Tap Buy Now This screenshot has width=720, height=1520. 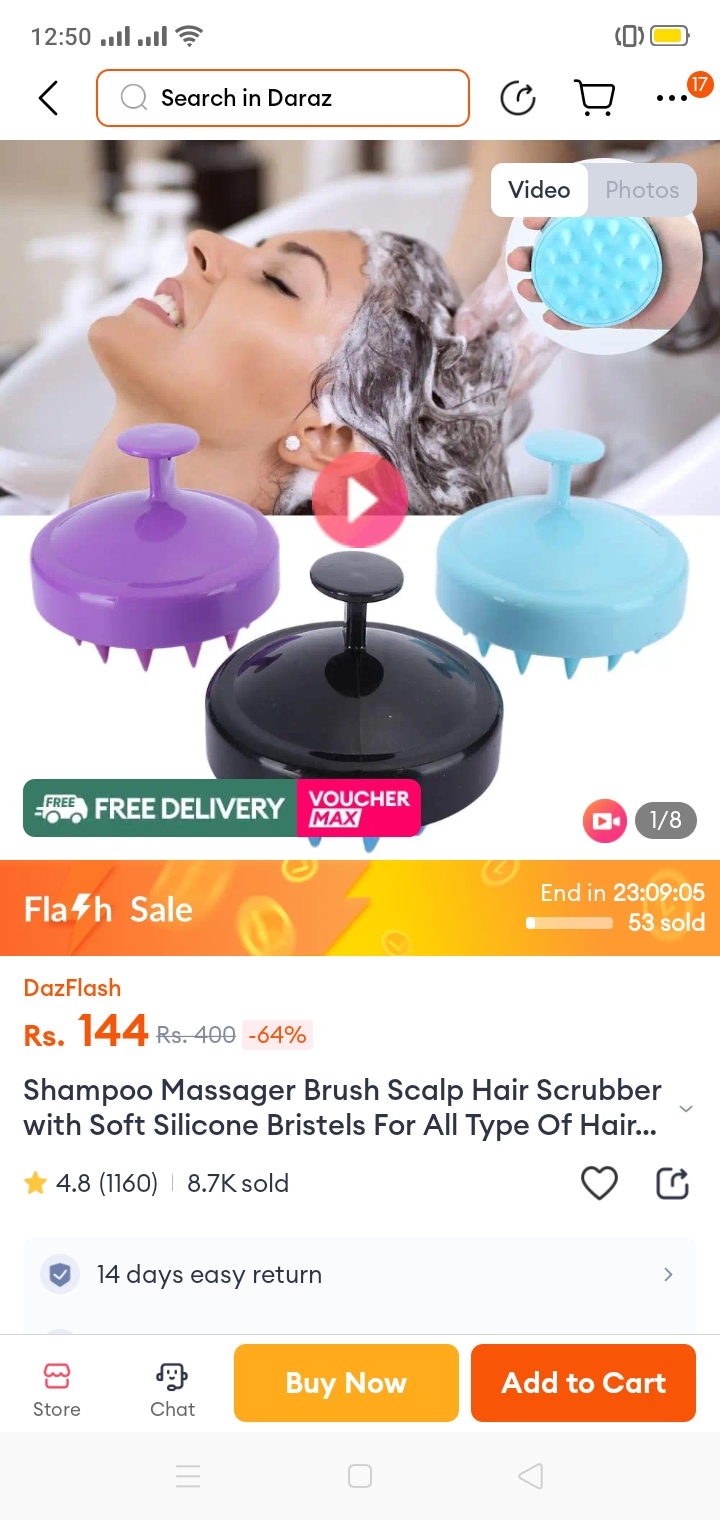tap(346, 1383)
